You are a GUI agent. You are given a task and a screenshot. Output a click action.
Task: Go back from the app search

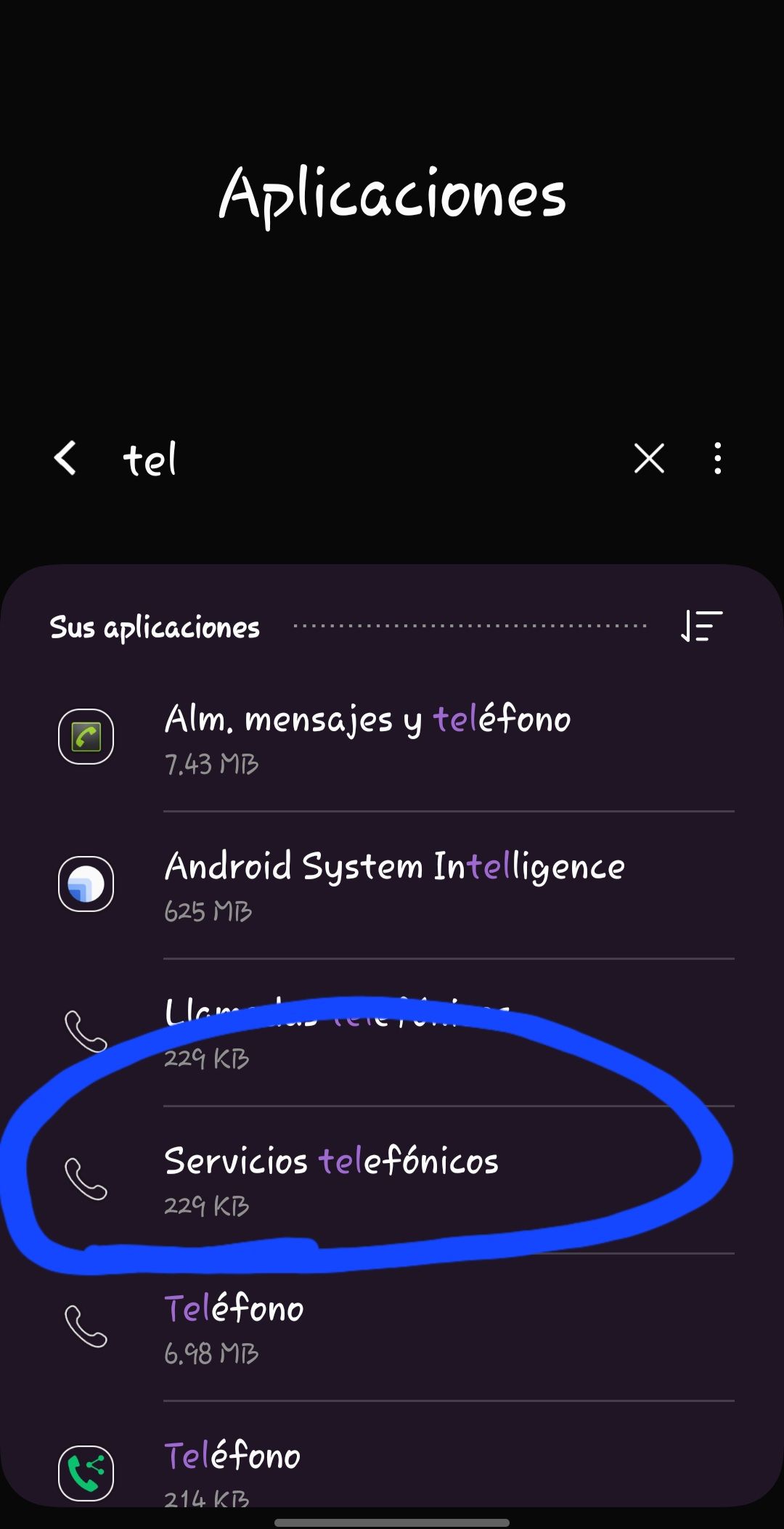[x=65, y=458]
